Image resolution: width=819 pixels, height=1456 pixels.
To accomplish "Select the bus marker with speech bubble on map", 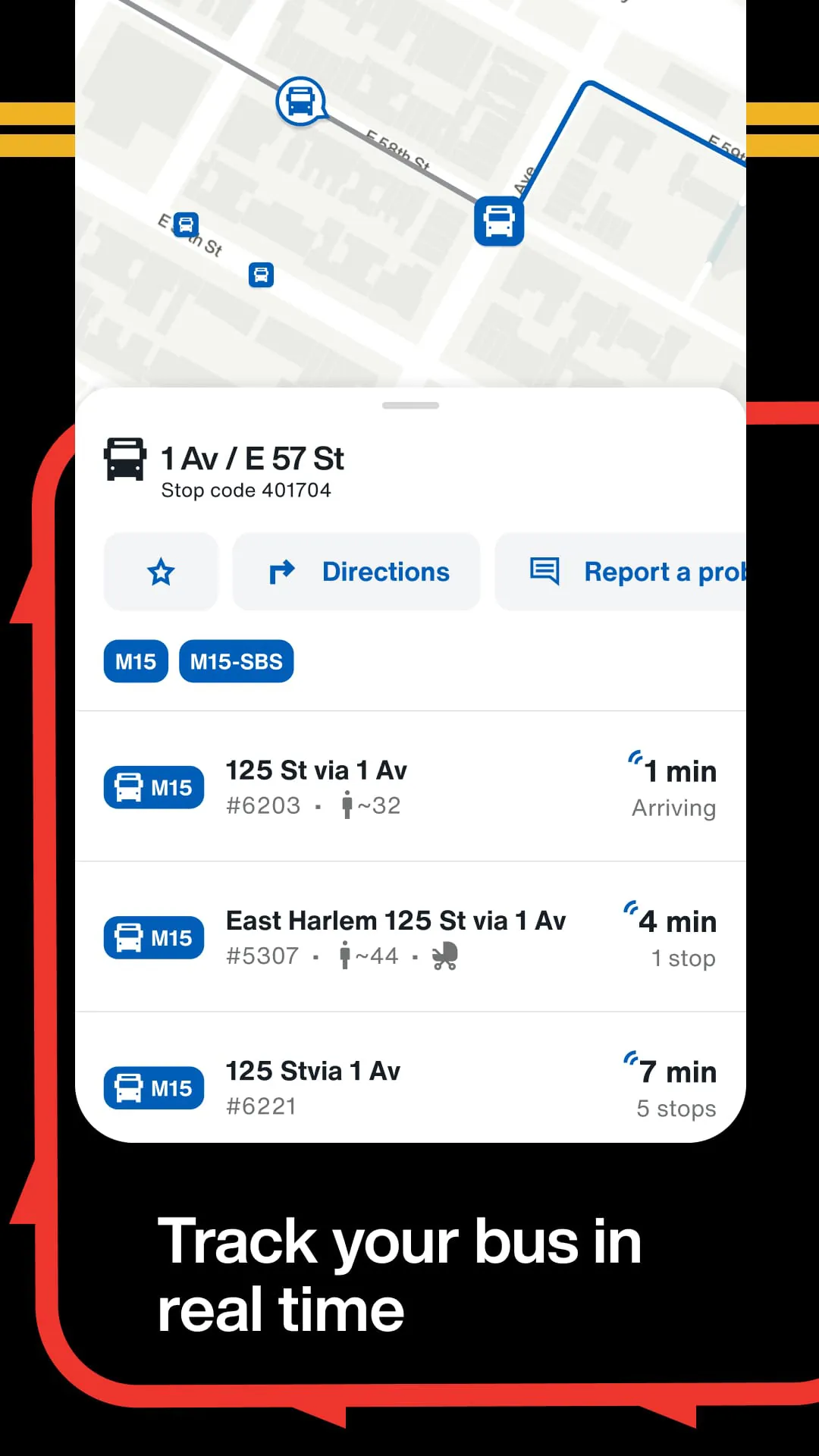I will (300, 99).
